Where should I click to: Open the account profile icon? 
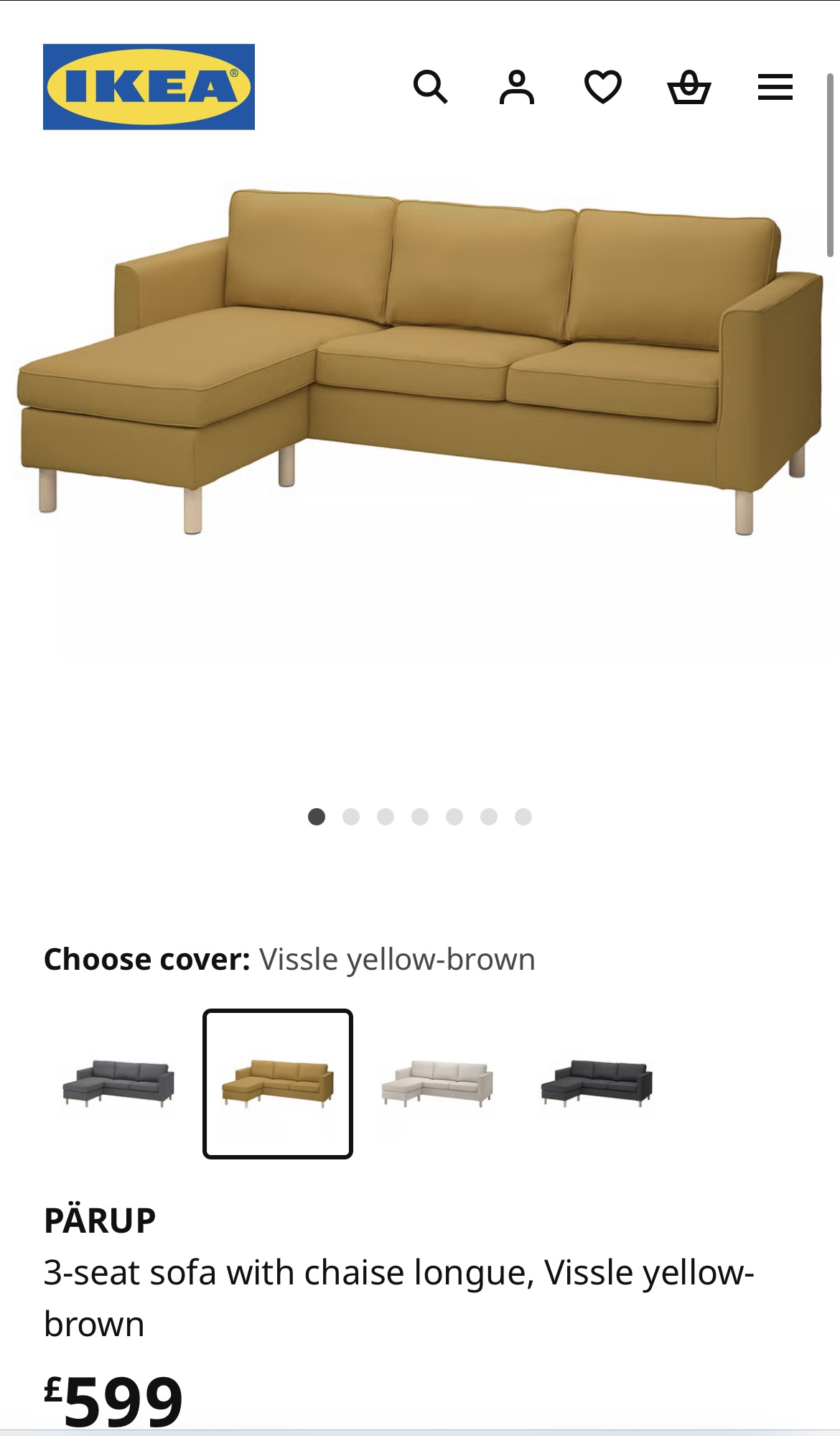[x=517, y=88]
